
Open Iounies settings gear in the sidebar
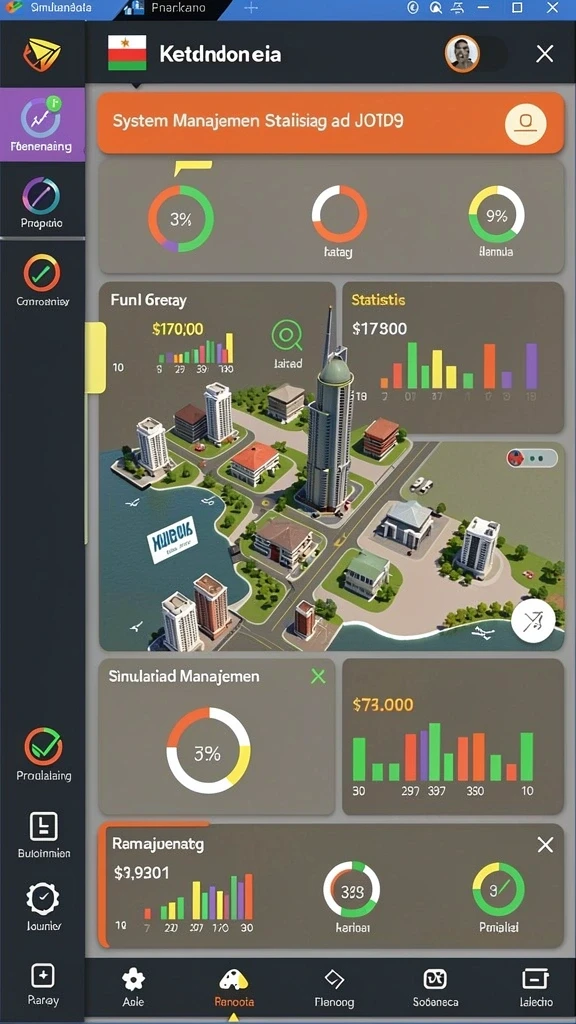(44, 906)
